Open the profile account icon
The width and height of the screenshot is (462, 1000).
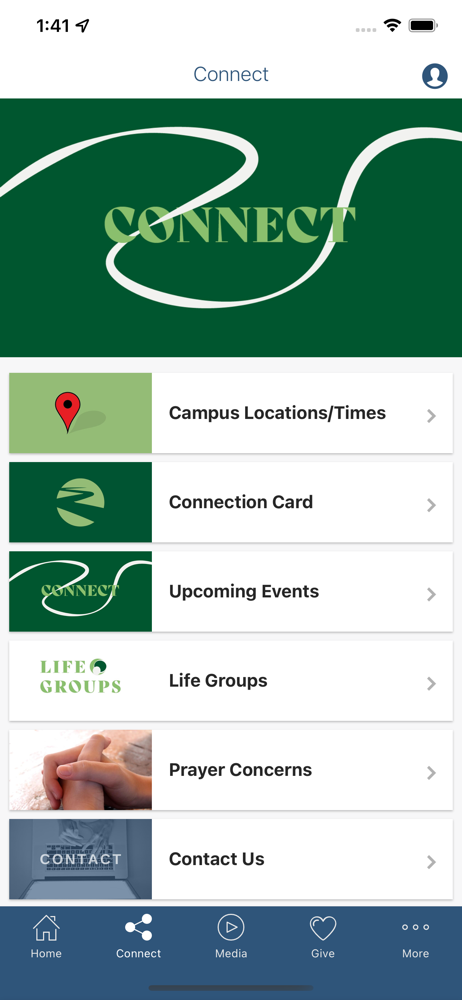(x=435, y=75)
